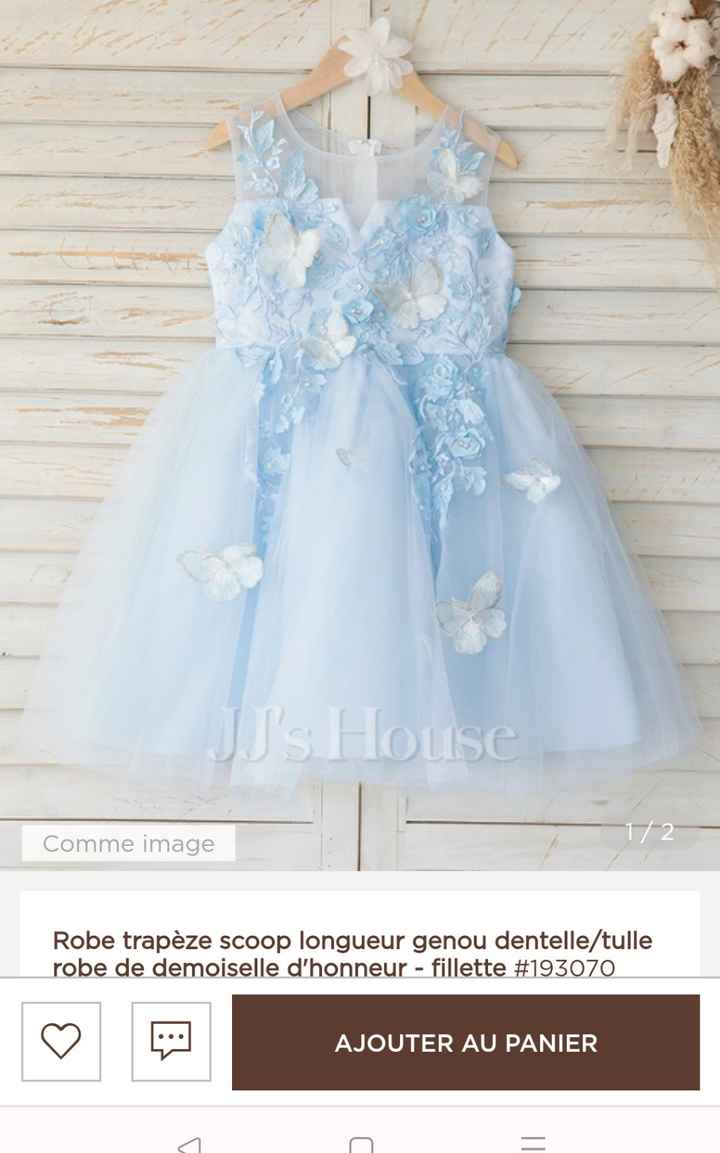Tap the blue dress photo to enlarge it
Screen dimensions: 720x1153
pos(360,430)
